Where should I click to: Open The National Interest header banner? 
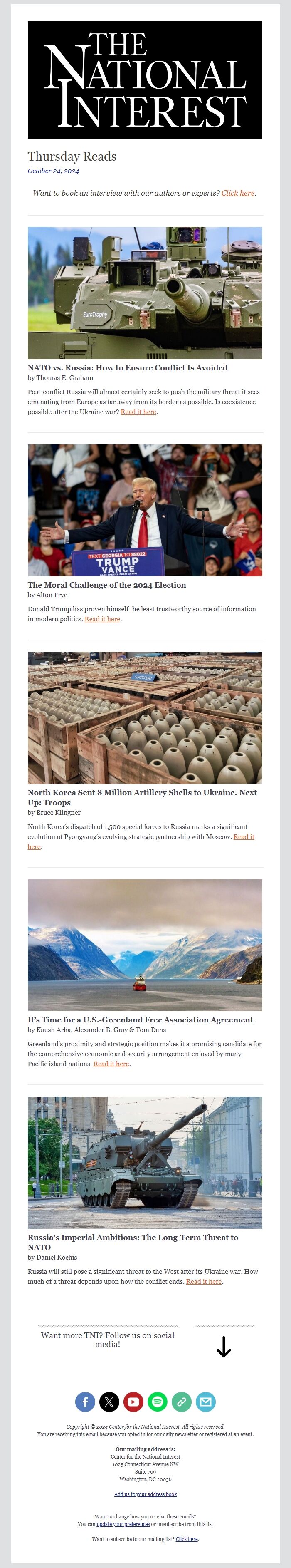(x=145, y=80)
